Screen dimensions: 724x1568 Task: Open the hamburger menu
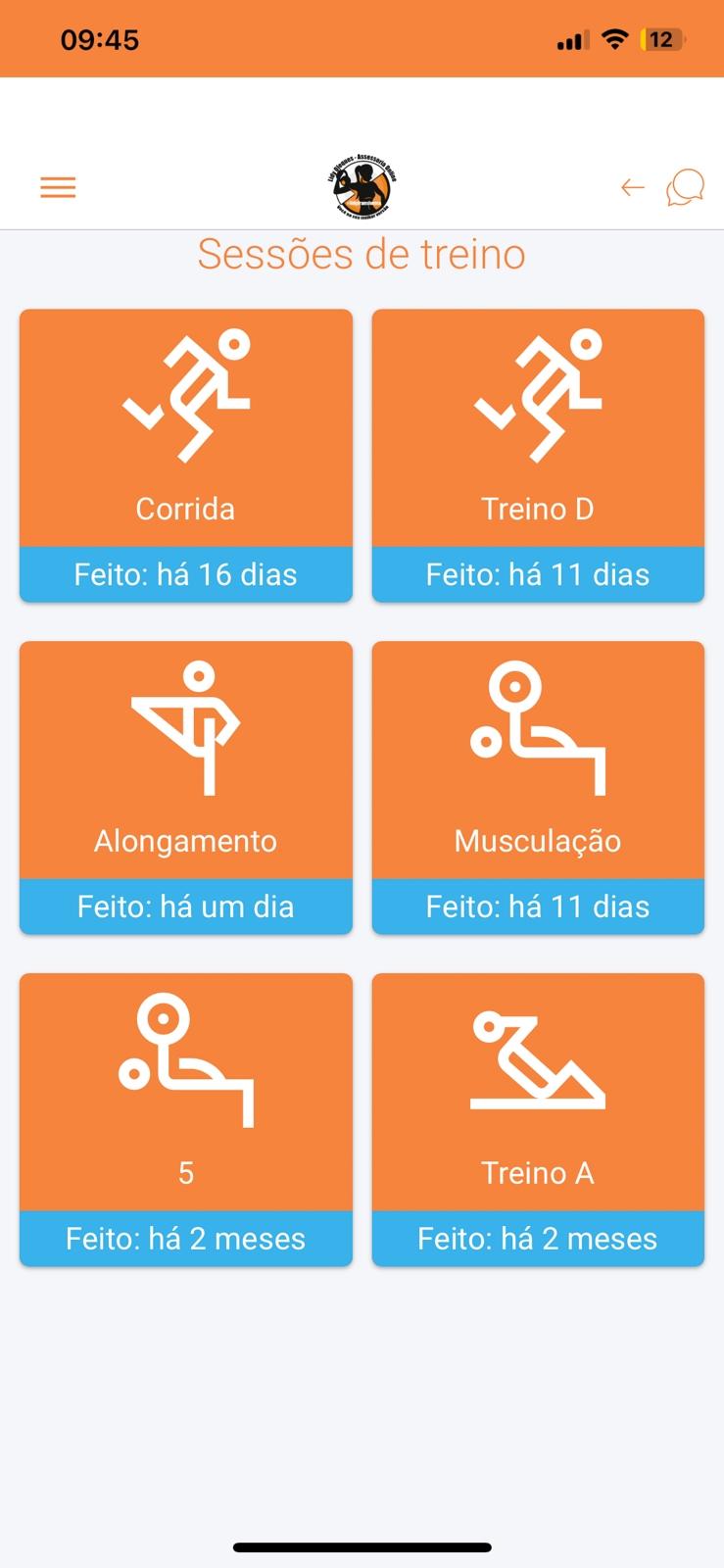click(x=58, y=187)
